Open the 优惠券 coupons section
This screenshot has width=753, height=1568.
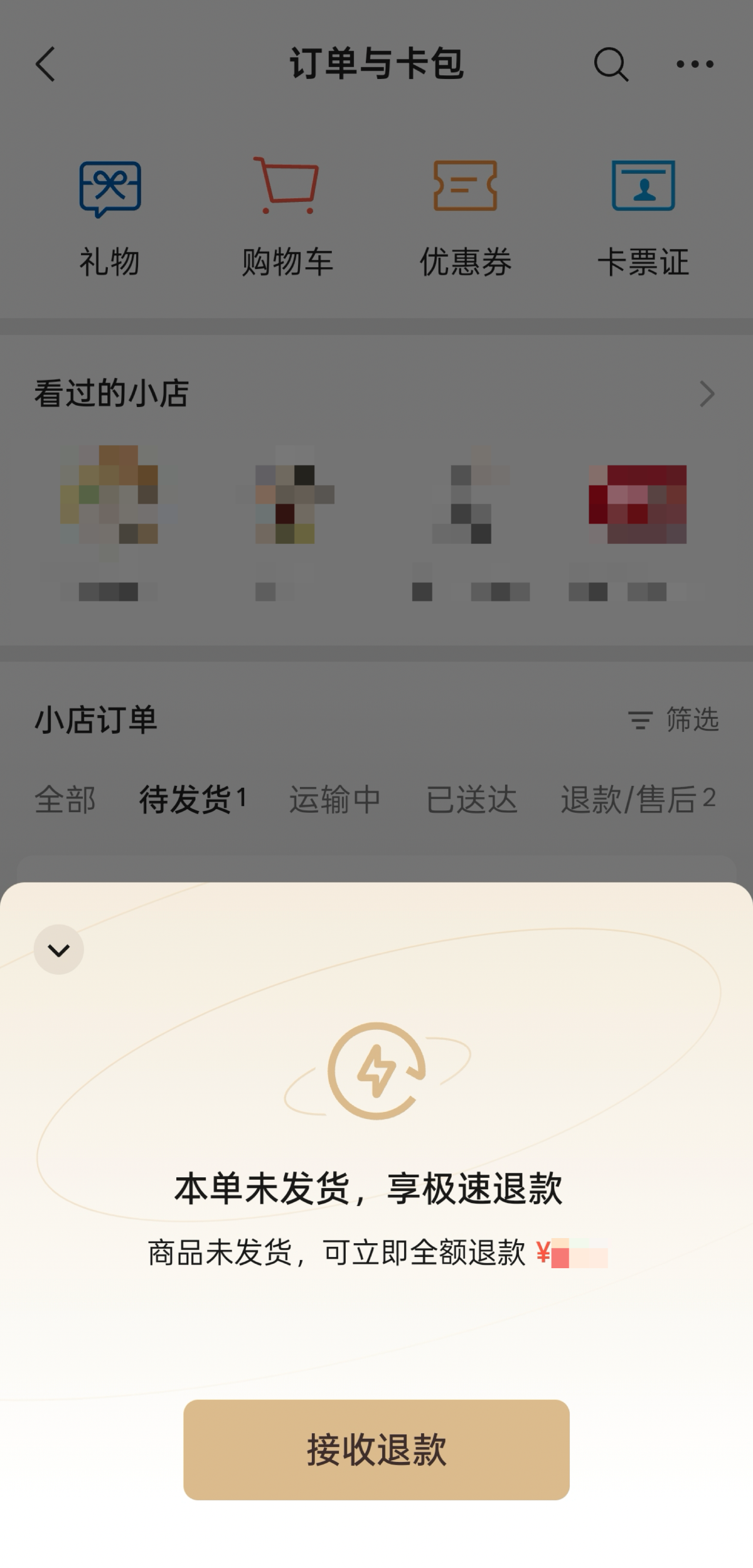point(464,213)
